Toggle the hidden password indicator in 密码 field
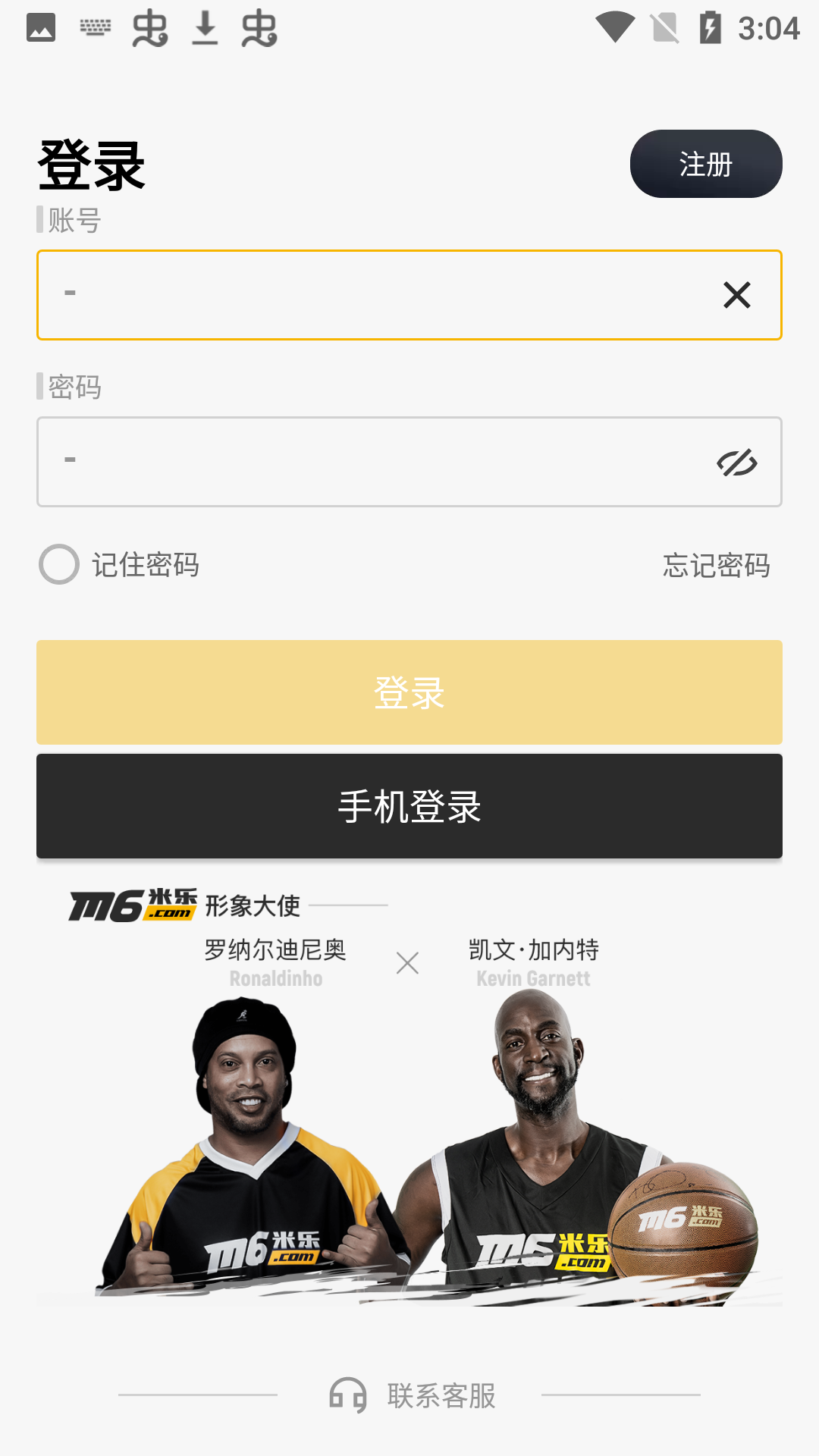 click(x=735, y=463)
